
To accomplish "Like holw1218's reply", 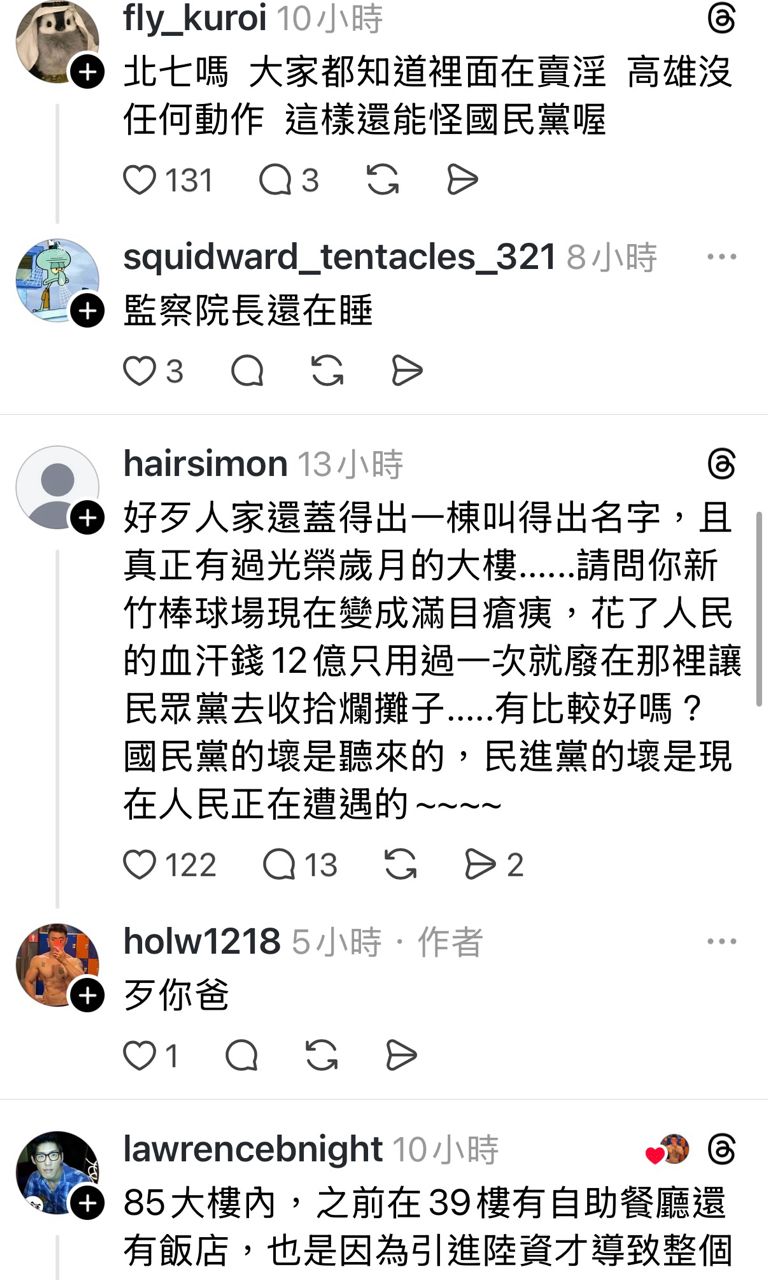I will click(140, 1056).
